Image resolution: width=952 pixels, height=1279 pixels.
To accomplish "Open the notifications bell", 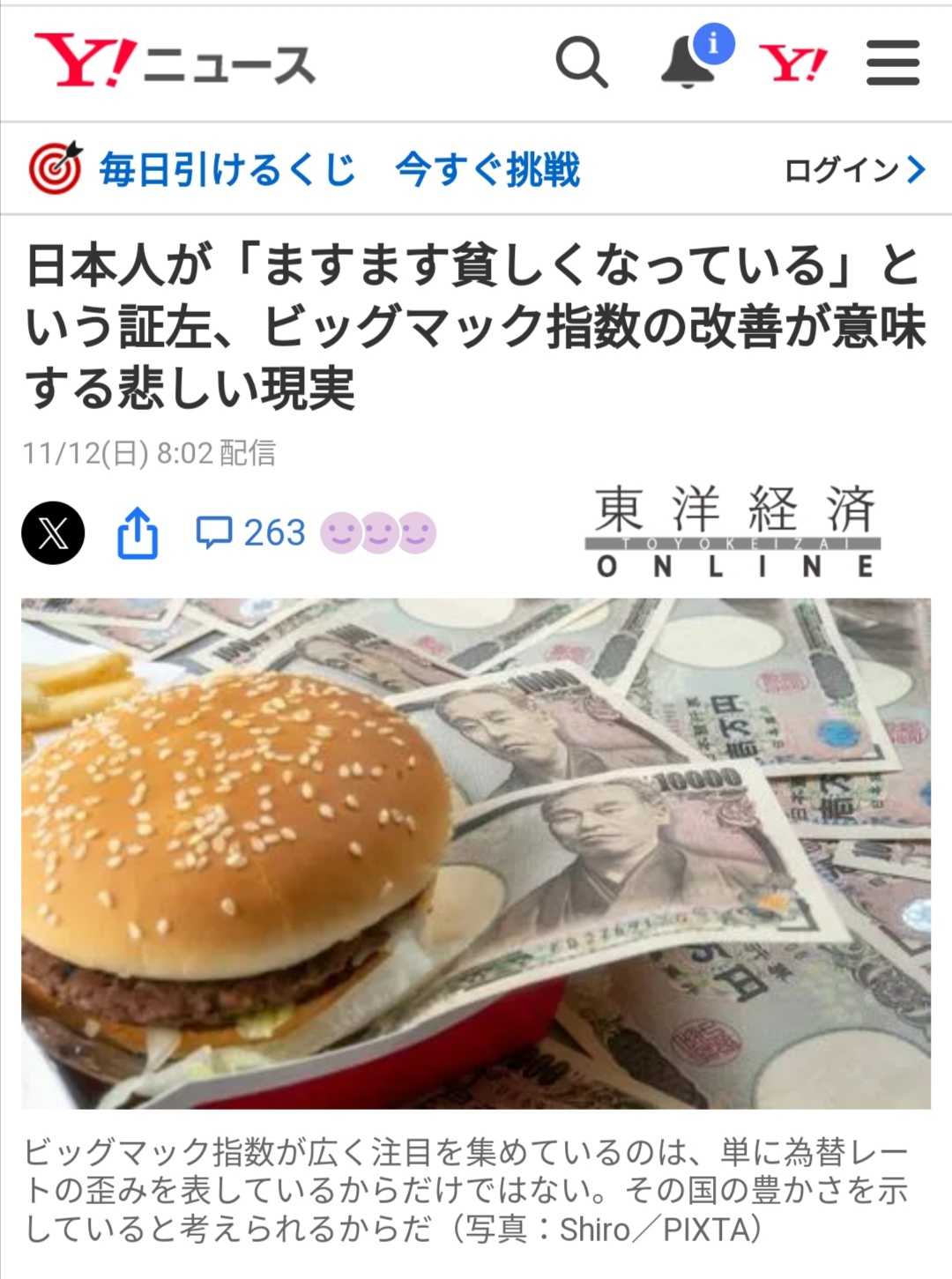I will 688,63.
